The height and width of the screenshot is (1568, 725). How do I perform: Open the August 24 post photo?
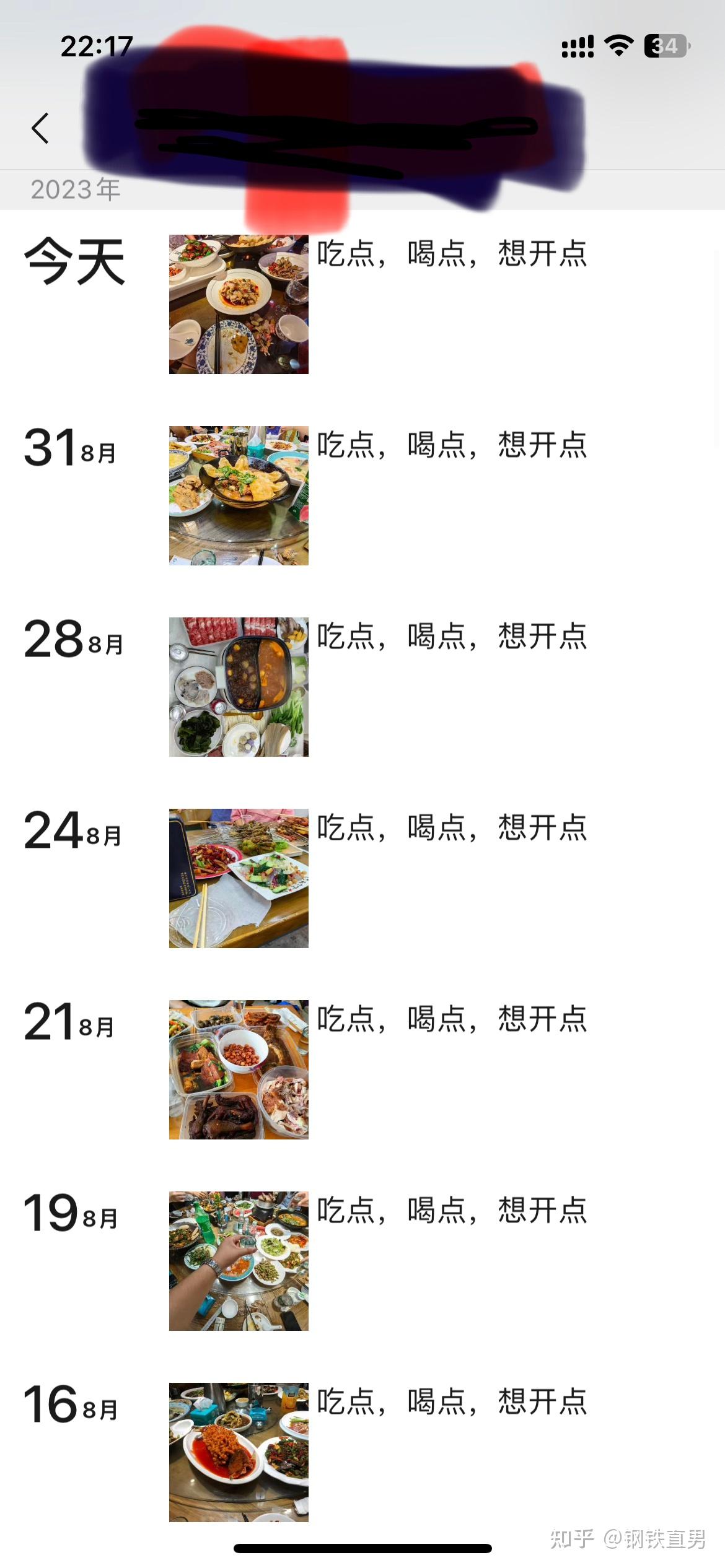(x=239, y=878)
